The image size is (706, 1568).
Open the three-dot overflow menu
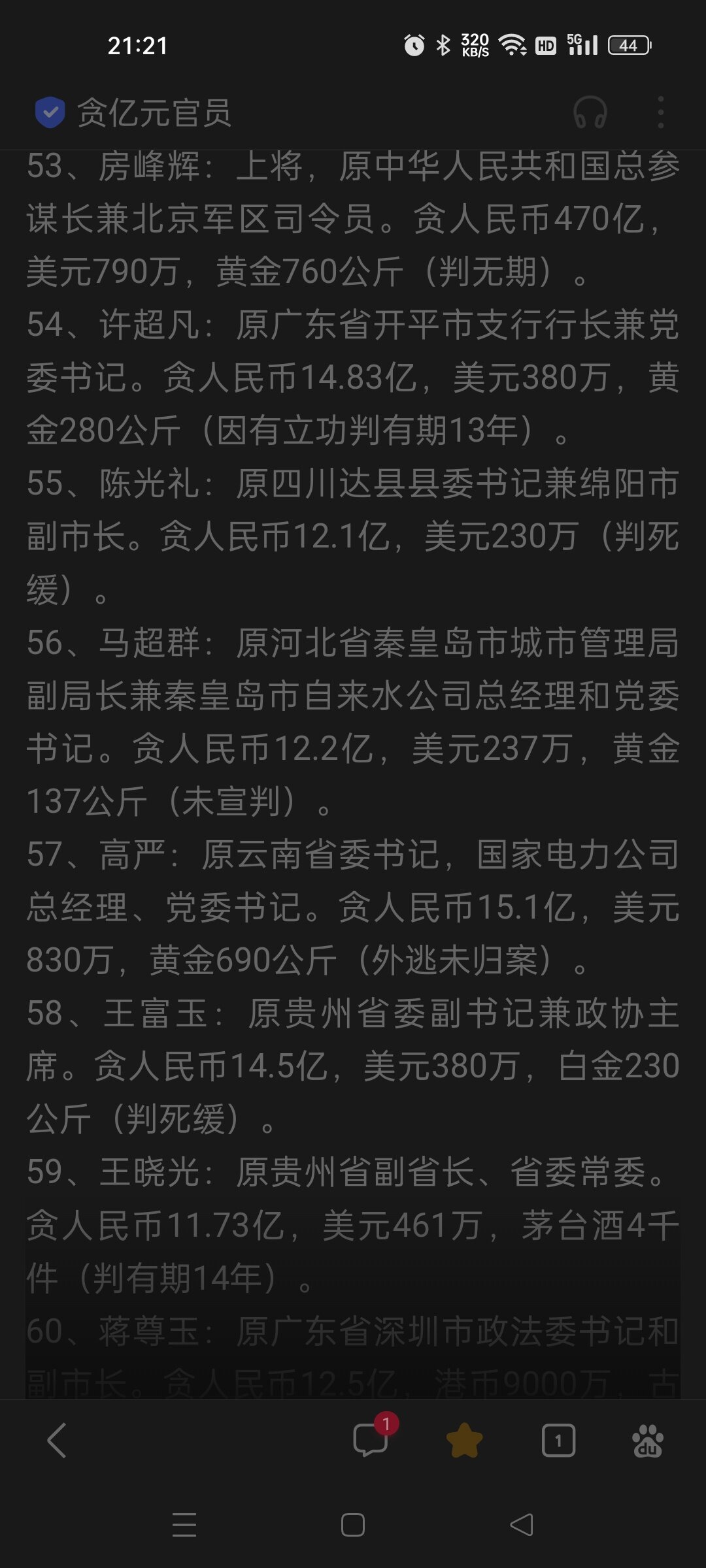661,112
